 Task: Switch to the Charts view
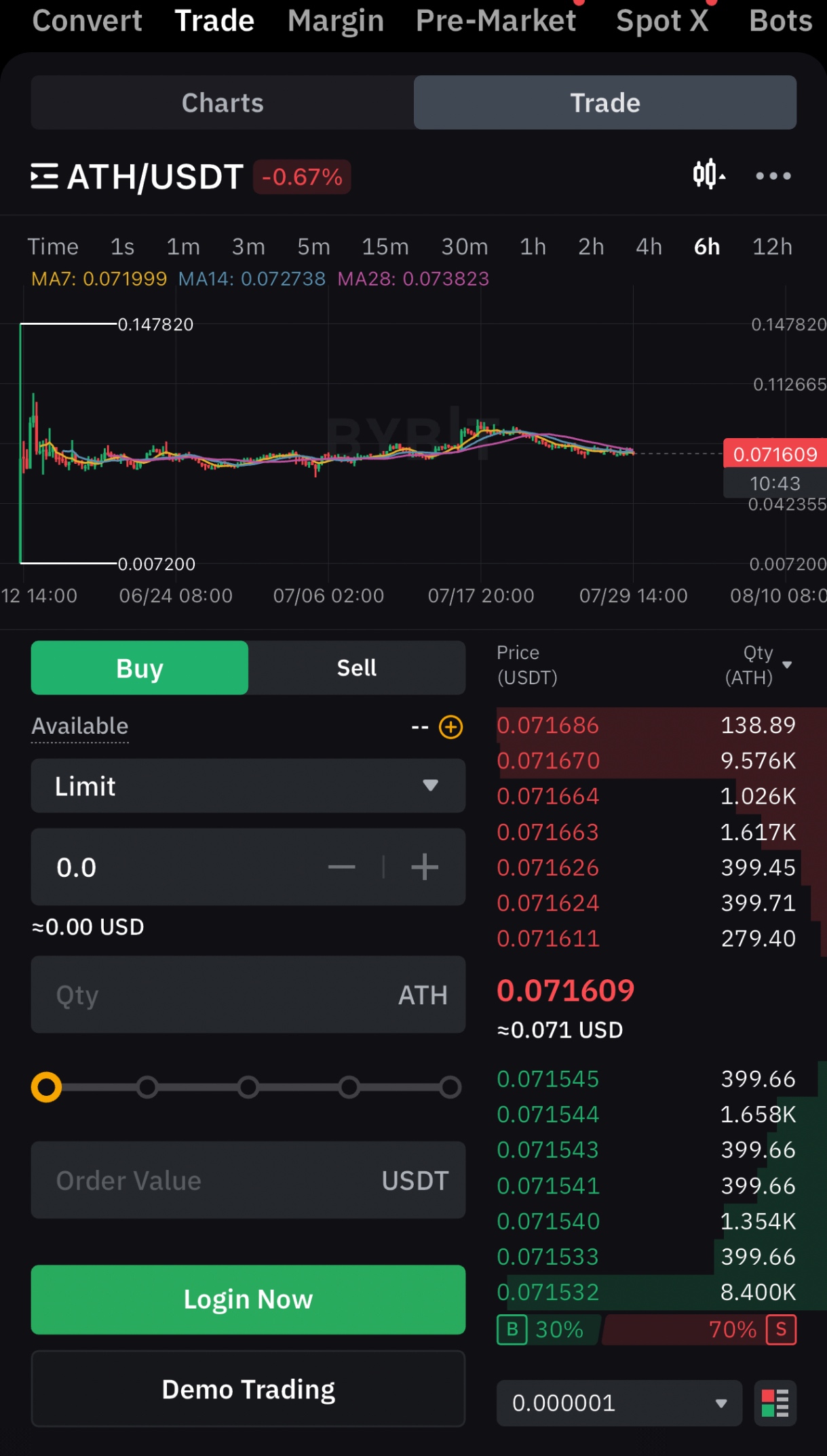223,103
